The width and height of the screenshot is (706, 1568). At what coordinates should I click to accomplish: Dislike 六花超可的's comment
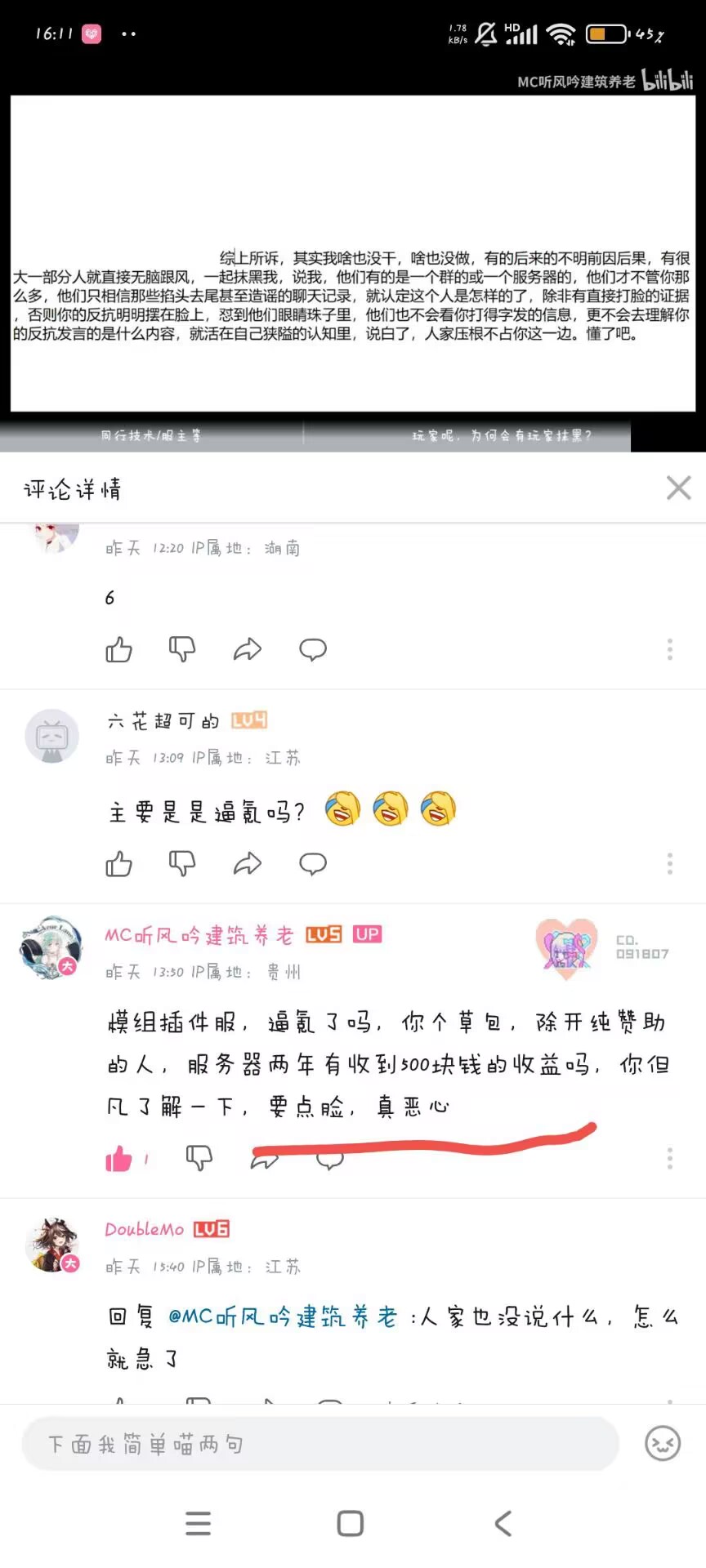pyautogui.click(x=182, y=864)
